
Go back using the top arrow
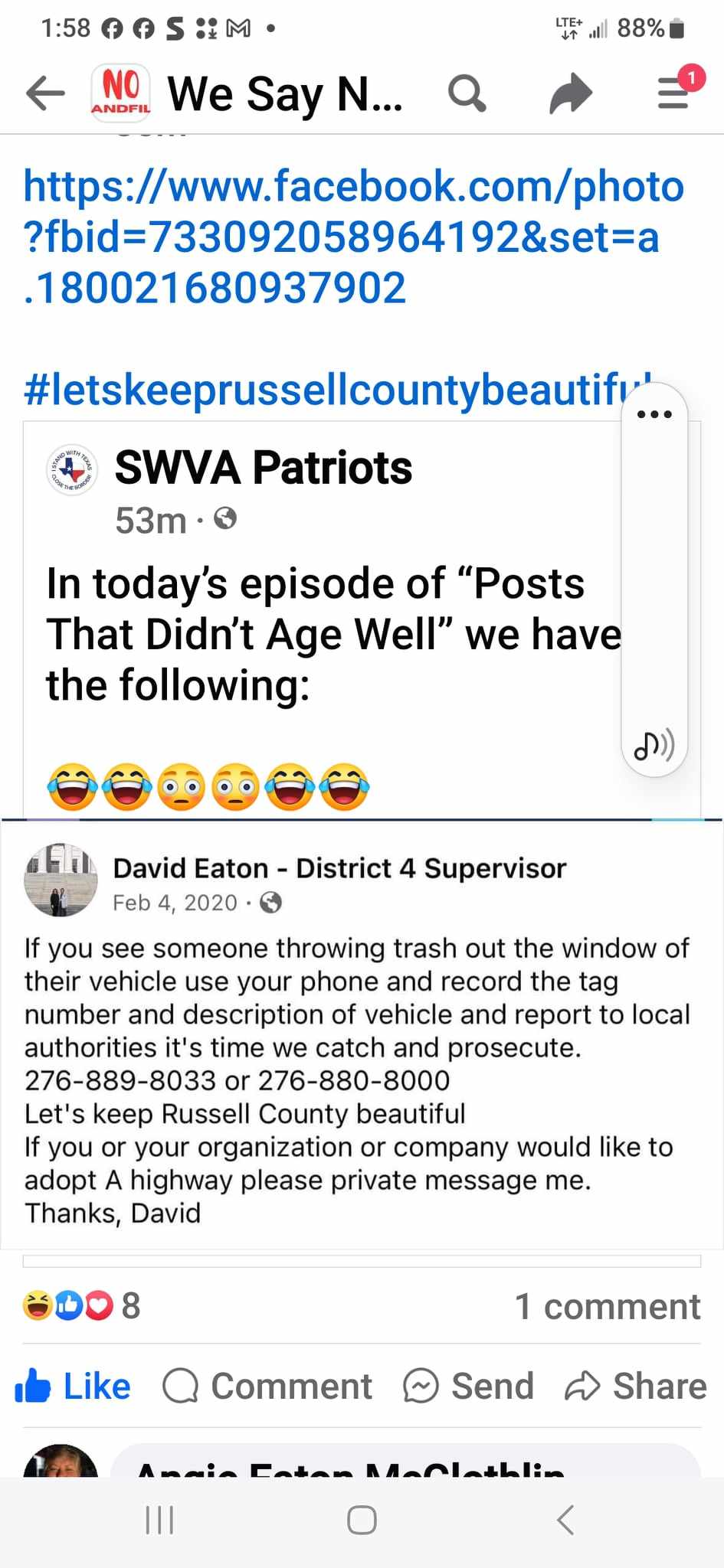point(45,94)
